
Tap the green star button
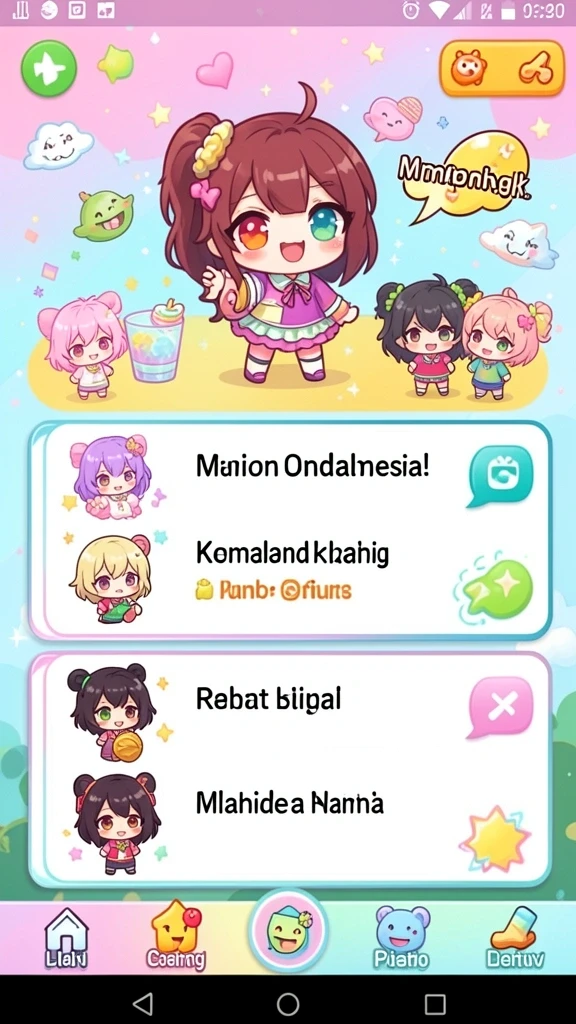48,69
